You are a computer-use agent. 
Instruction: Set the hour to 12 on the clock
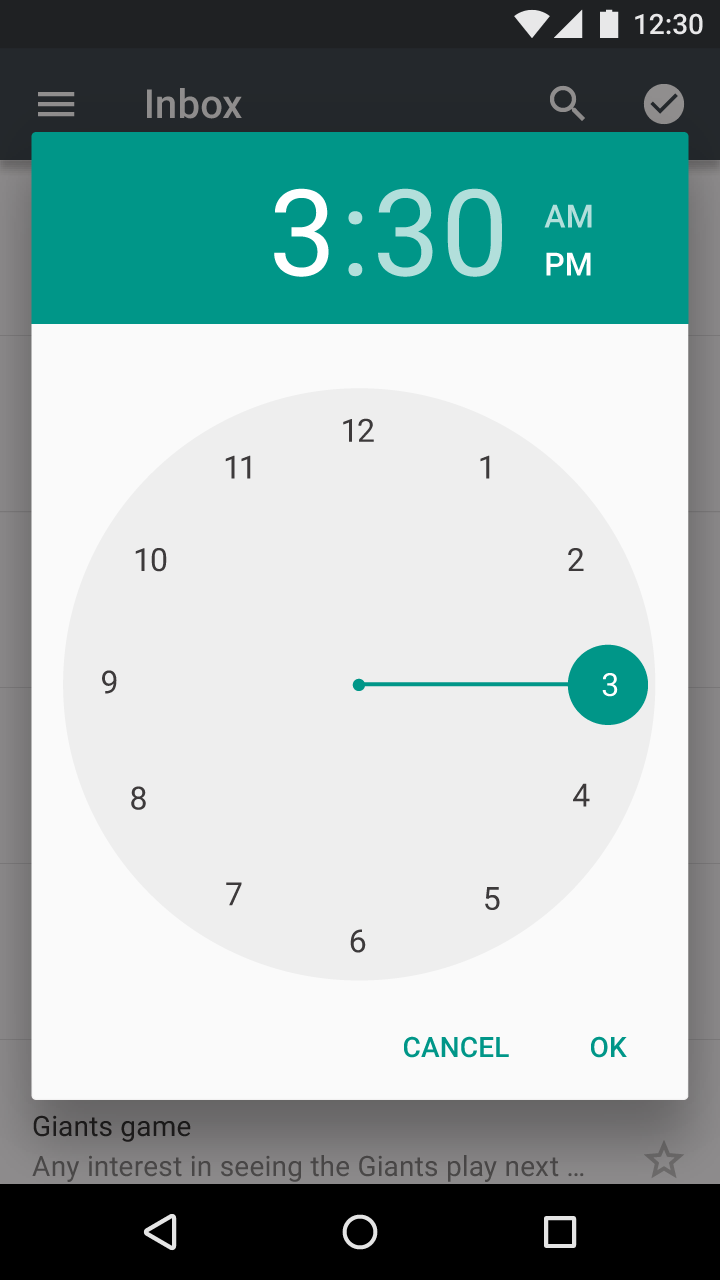(x=358, y=431)
